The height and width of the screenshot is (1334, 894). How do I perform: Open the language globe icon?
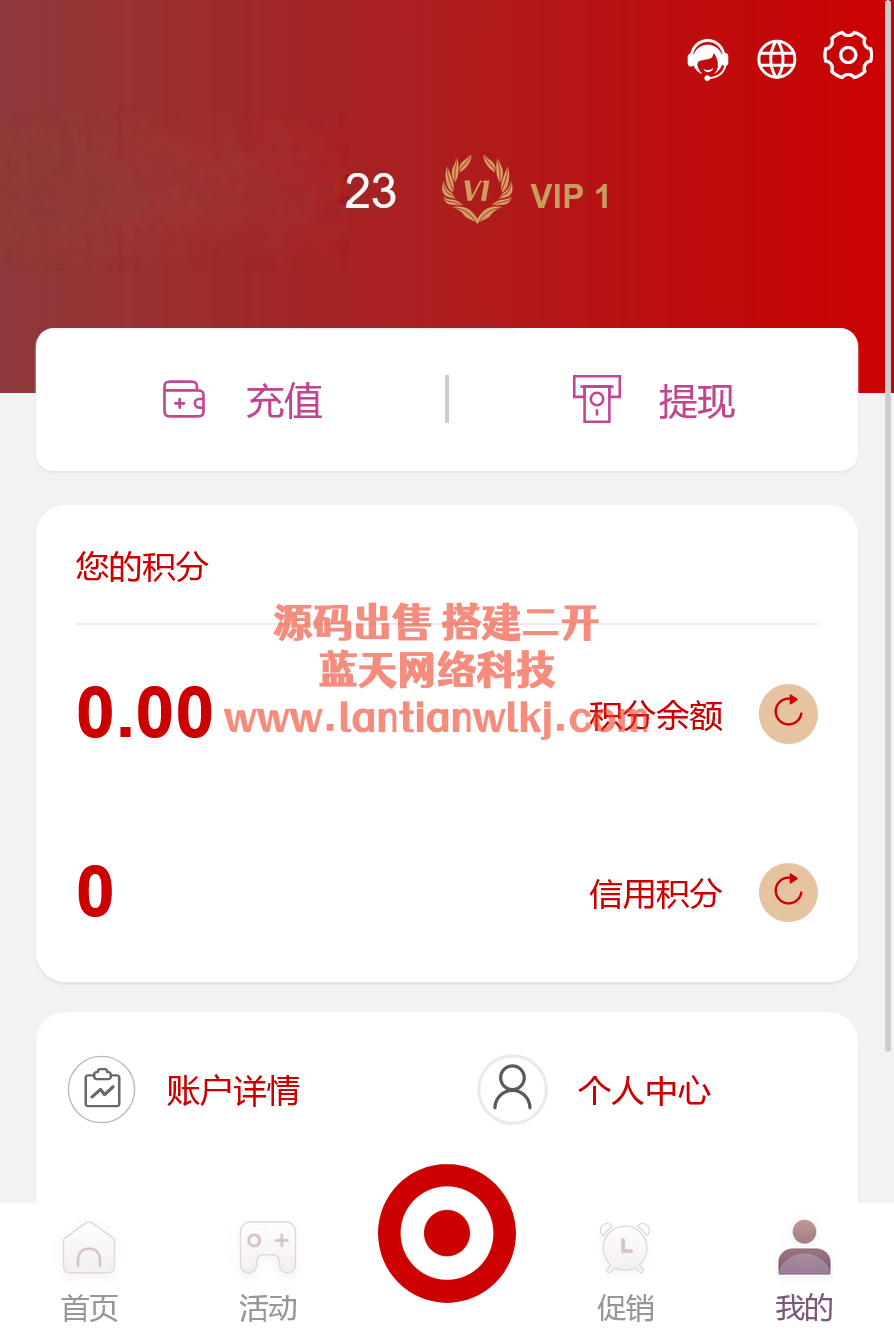point(777,59)
